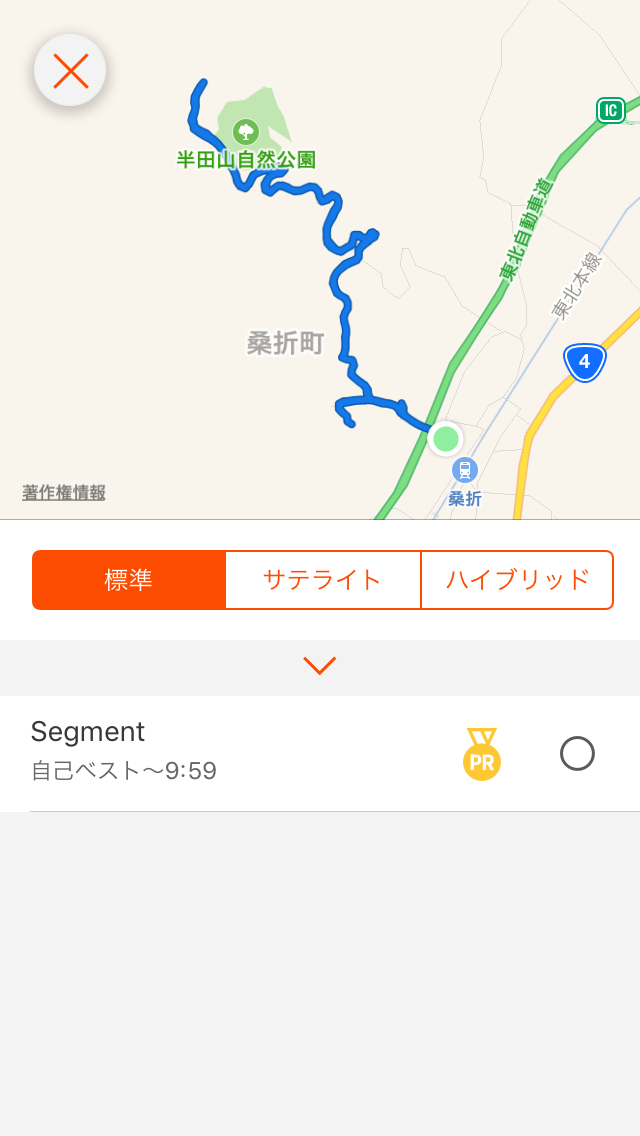Switch to ハイブリッド map view
Image resolution: width=640 pixels, height=1136 pixels.
[518, 580]
